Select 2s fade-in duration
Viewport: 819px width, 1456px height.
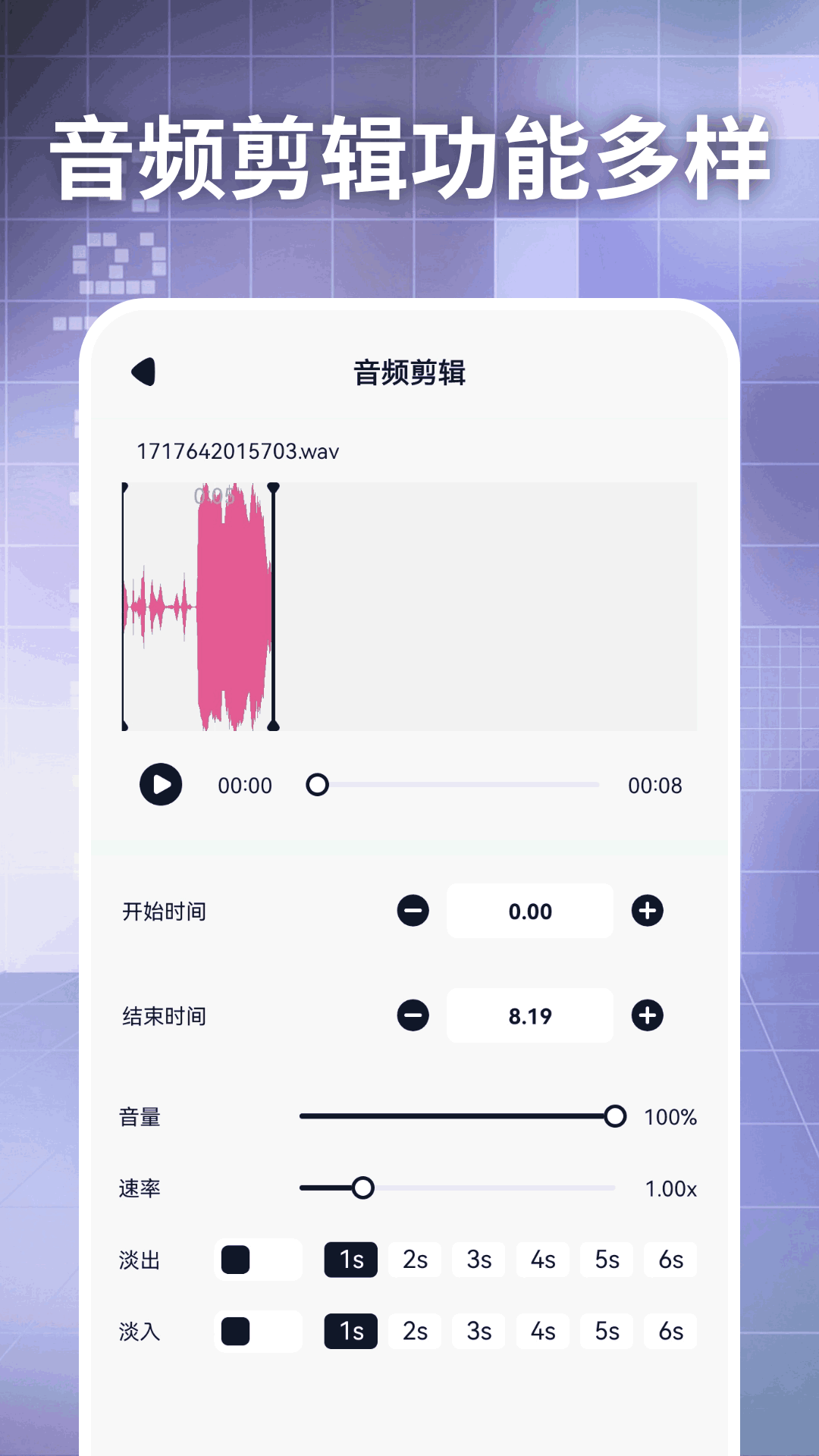413,1329
